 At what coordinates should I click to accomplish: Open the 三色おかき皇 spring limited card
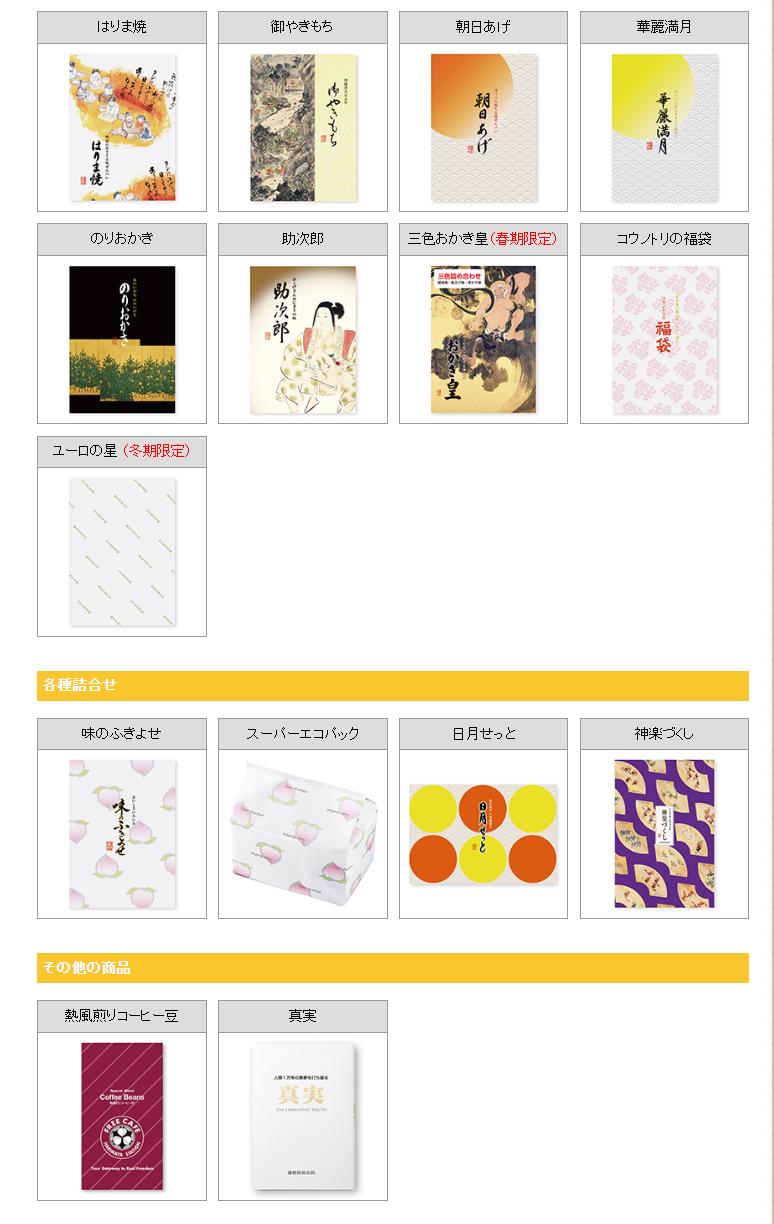point(484,340)
